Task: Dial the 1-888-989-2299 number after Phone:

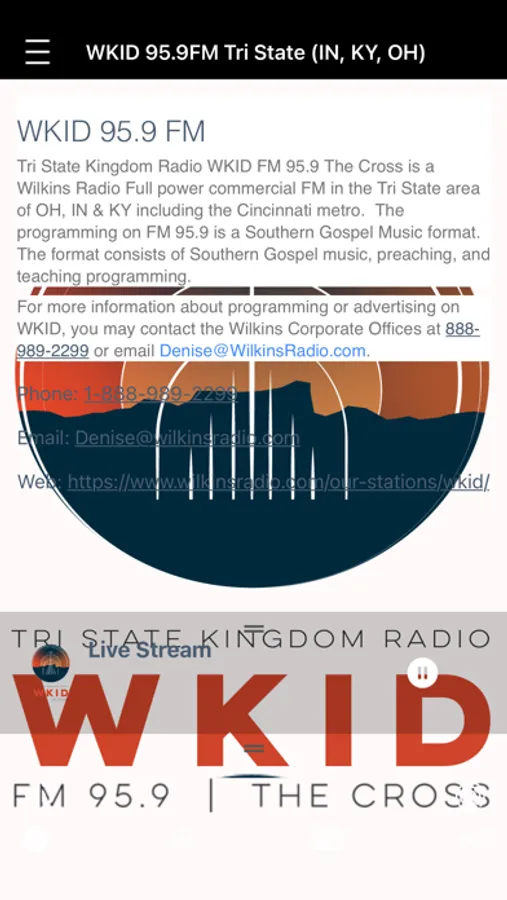Action: (160, 393)
